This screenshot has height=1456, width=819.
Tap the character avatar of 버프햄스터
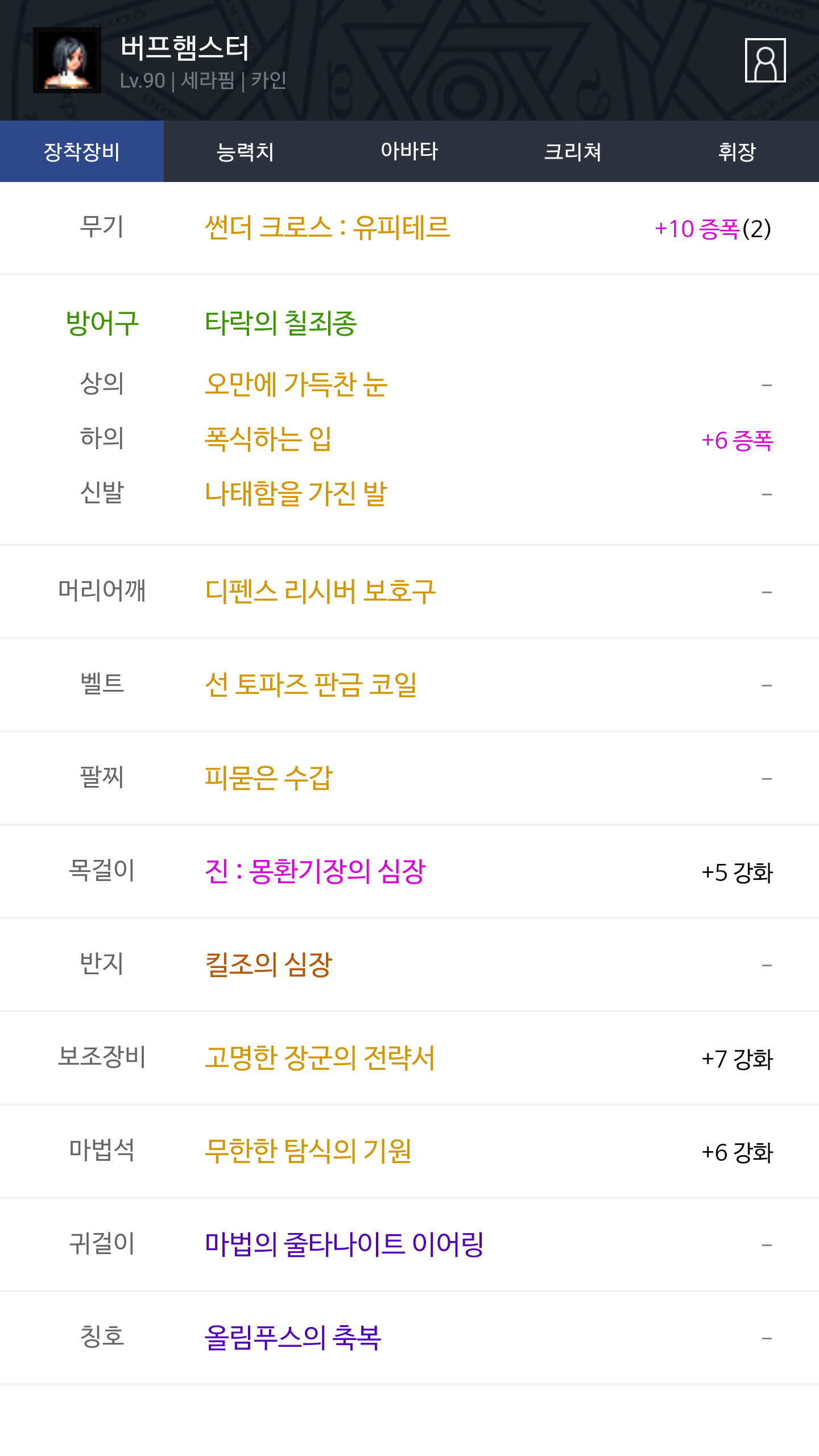point(67,60)
